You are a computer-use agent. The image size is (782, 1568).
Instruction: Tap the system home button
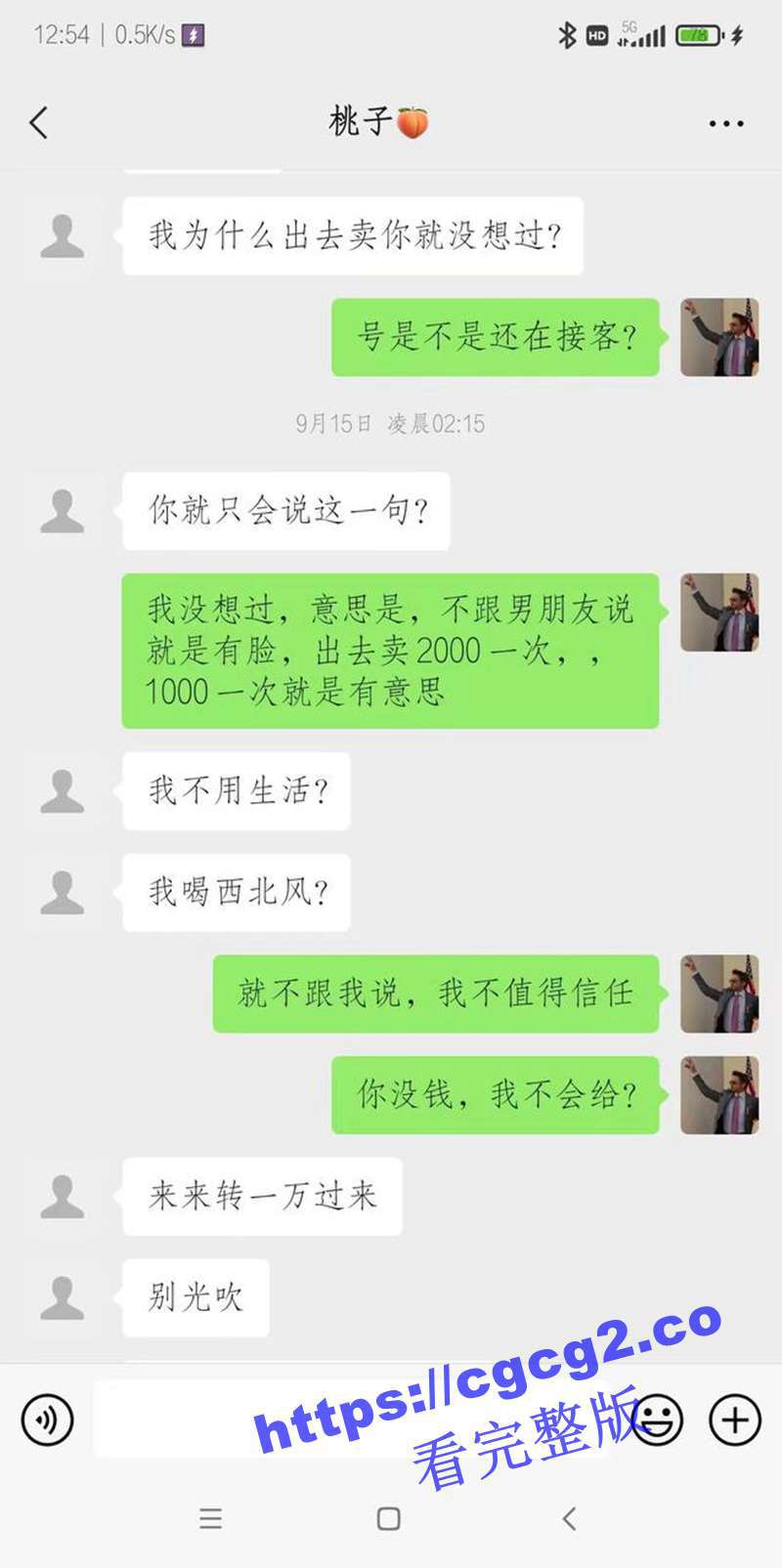click(x=389, y=1518)
